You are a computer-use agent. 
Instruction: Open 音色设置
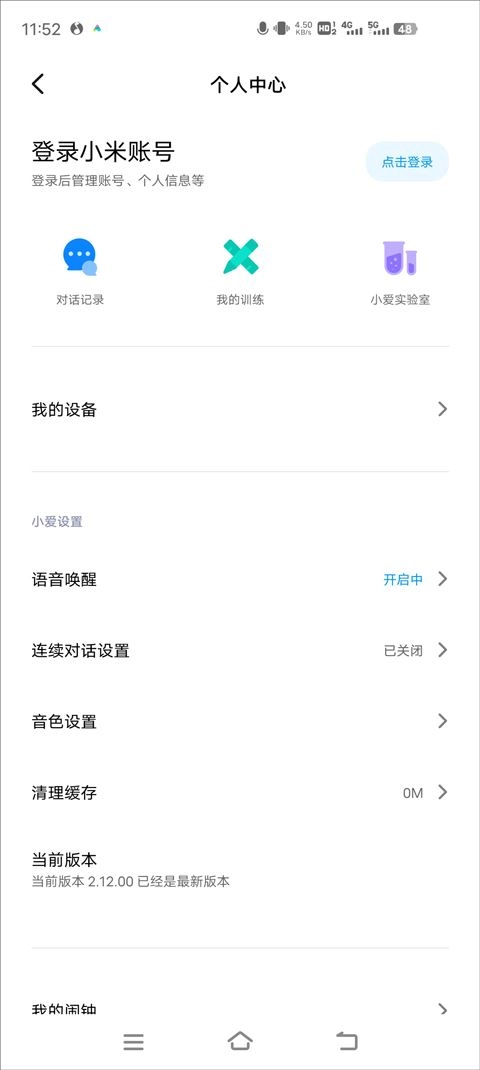click(x=240, y=721)
